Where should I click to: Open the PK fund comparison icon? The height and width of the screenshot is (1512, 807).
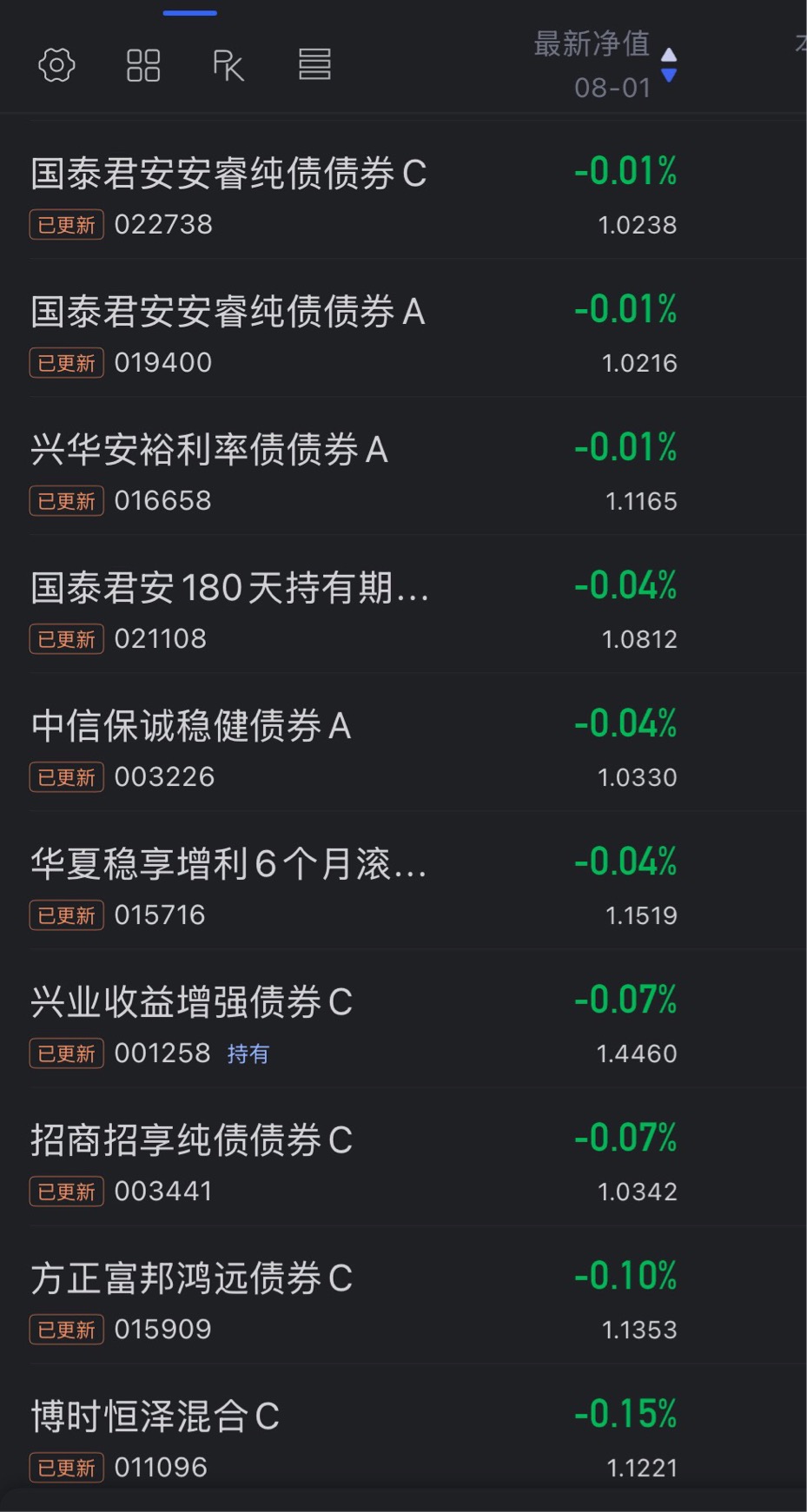point(228,65)
